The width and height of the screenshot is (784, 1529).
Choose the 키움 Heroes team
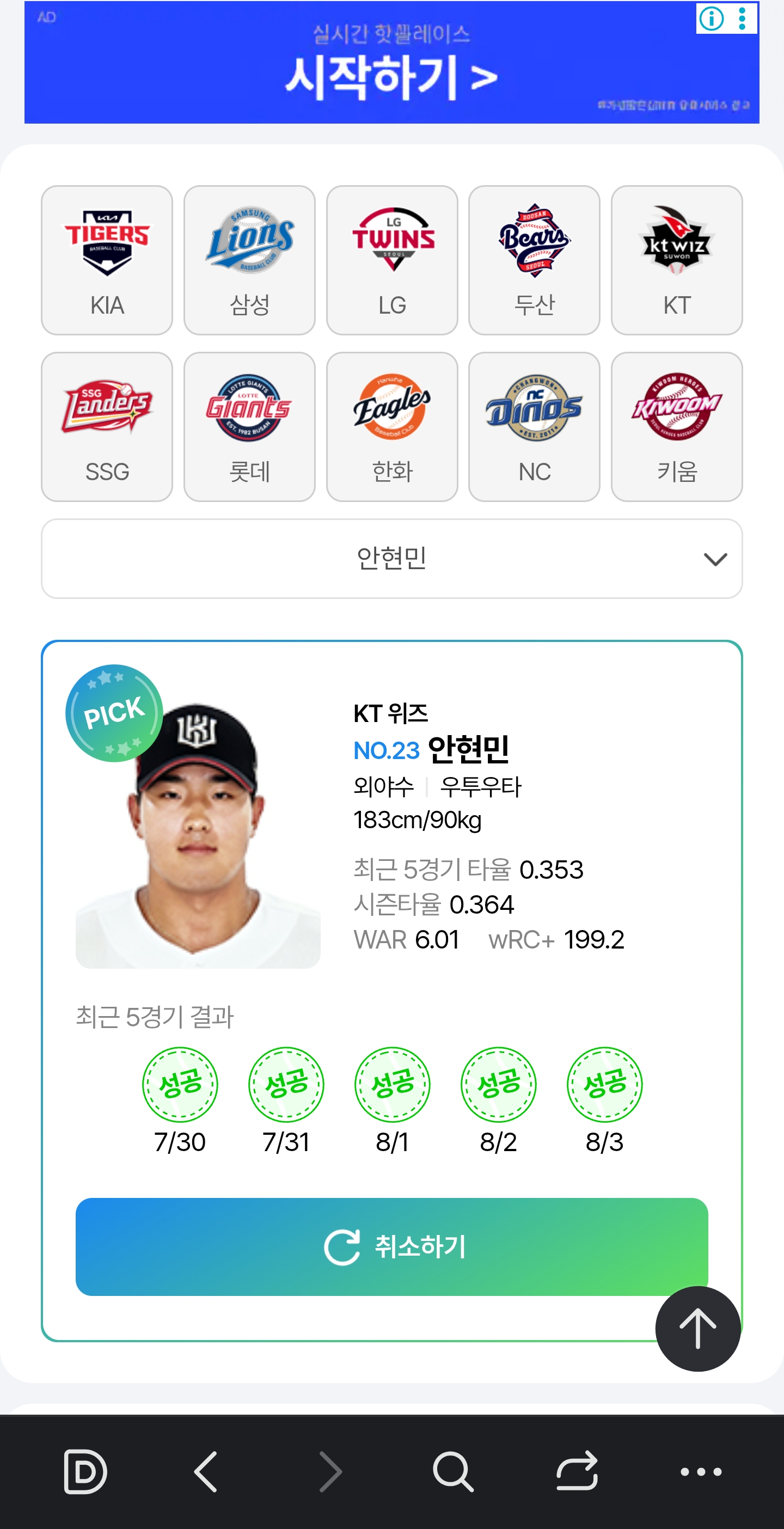coord(677,427)
